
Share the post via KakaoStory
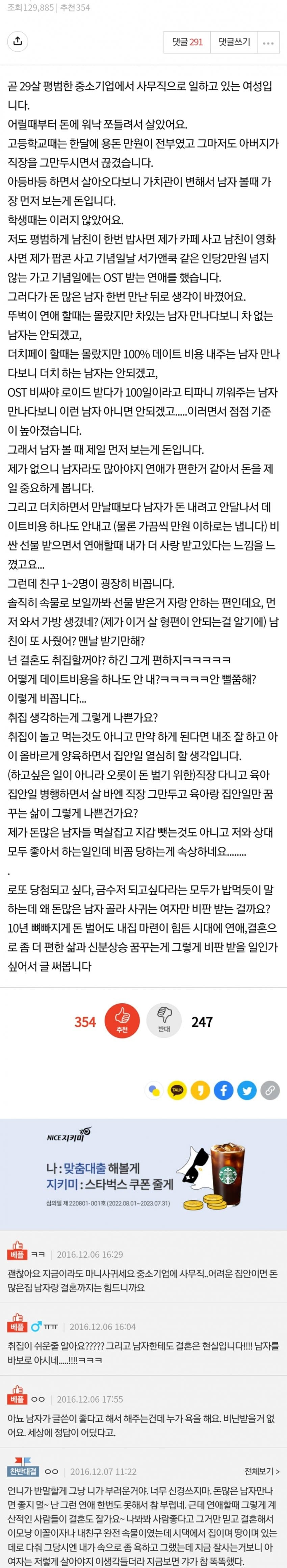coord(201,1089)
